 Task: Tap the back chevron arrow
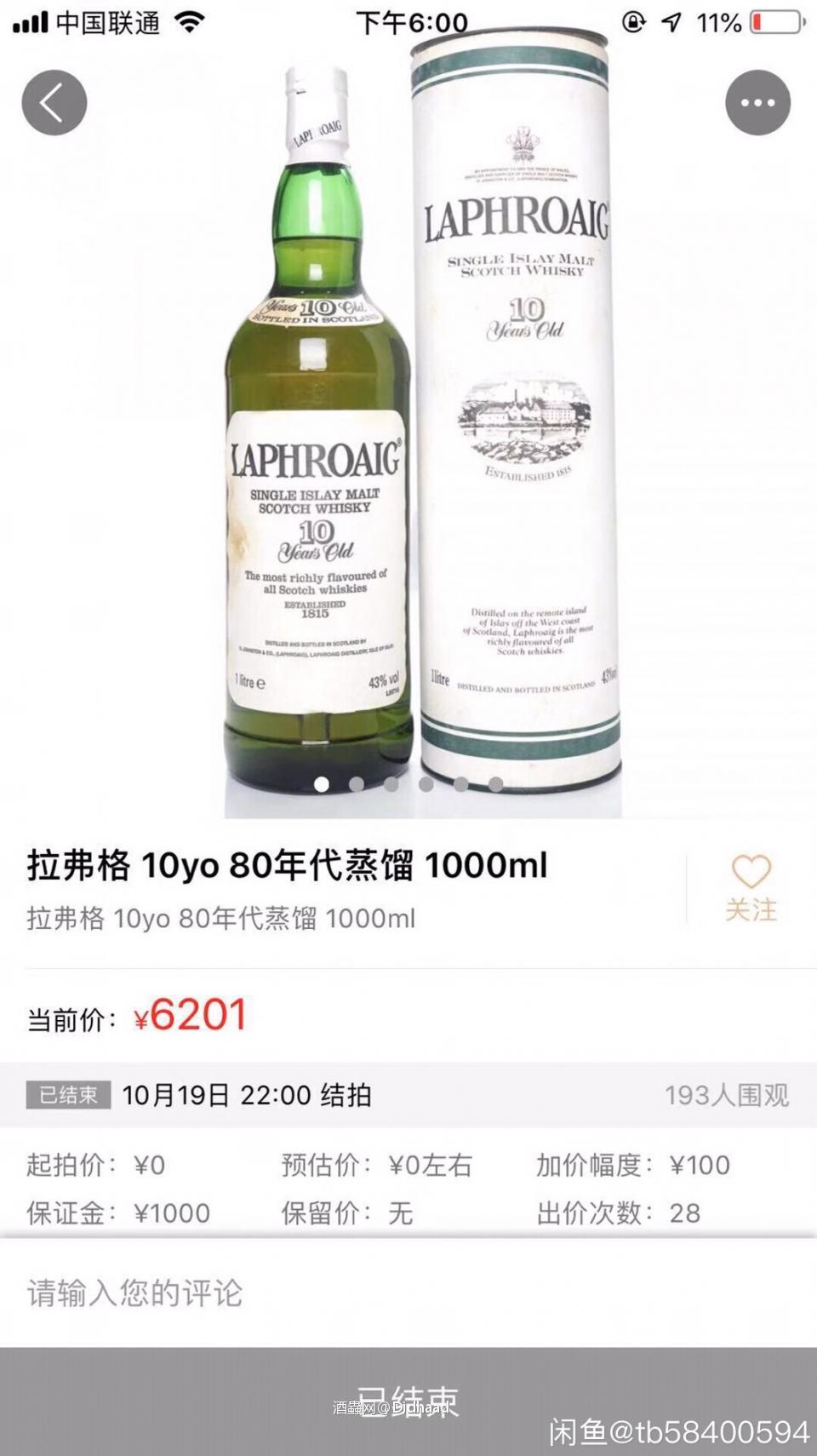[54, 101]
